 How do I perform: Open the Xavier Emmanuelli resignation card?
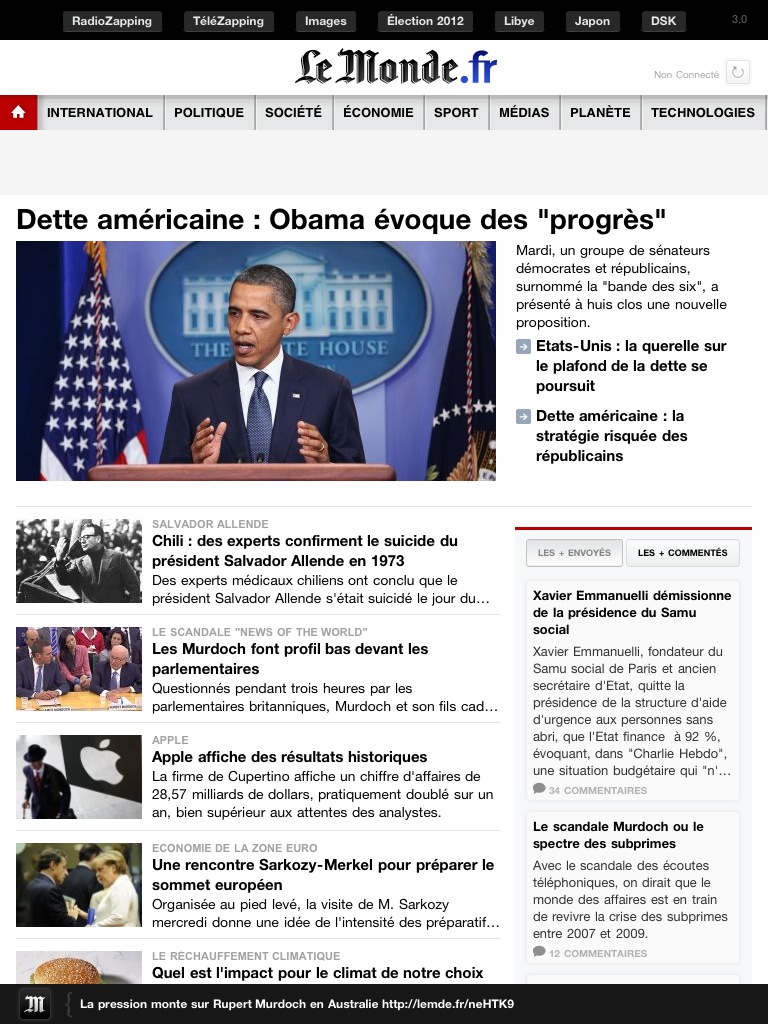[x=632, y=612]
